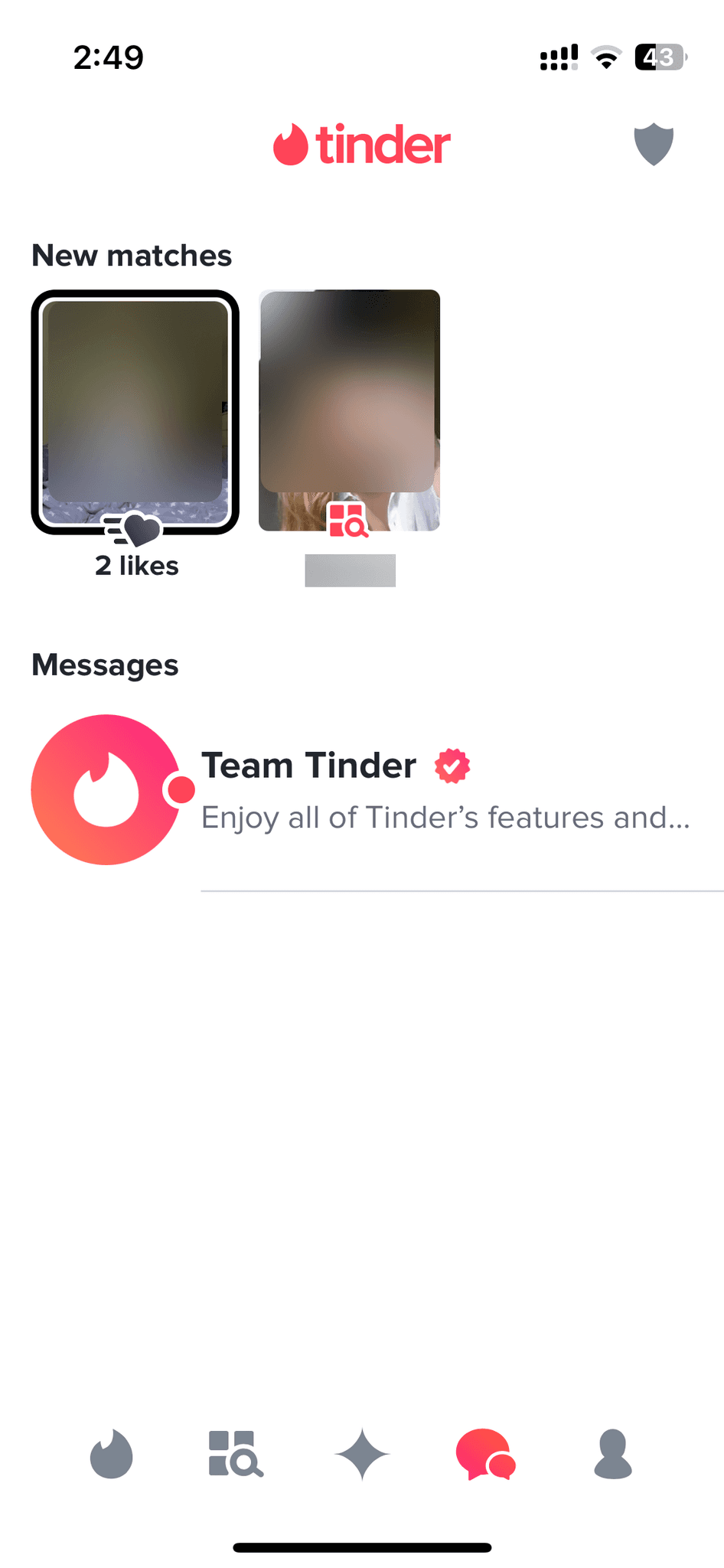This screenshot has width=724, height=1568.
Task: Tap the battery indicator in status bar
Action: 660,57
